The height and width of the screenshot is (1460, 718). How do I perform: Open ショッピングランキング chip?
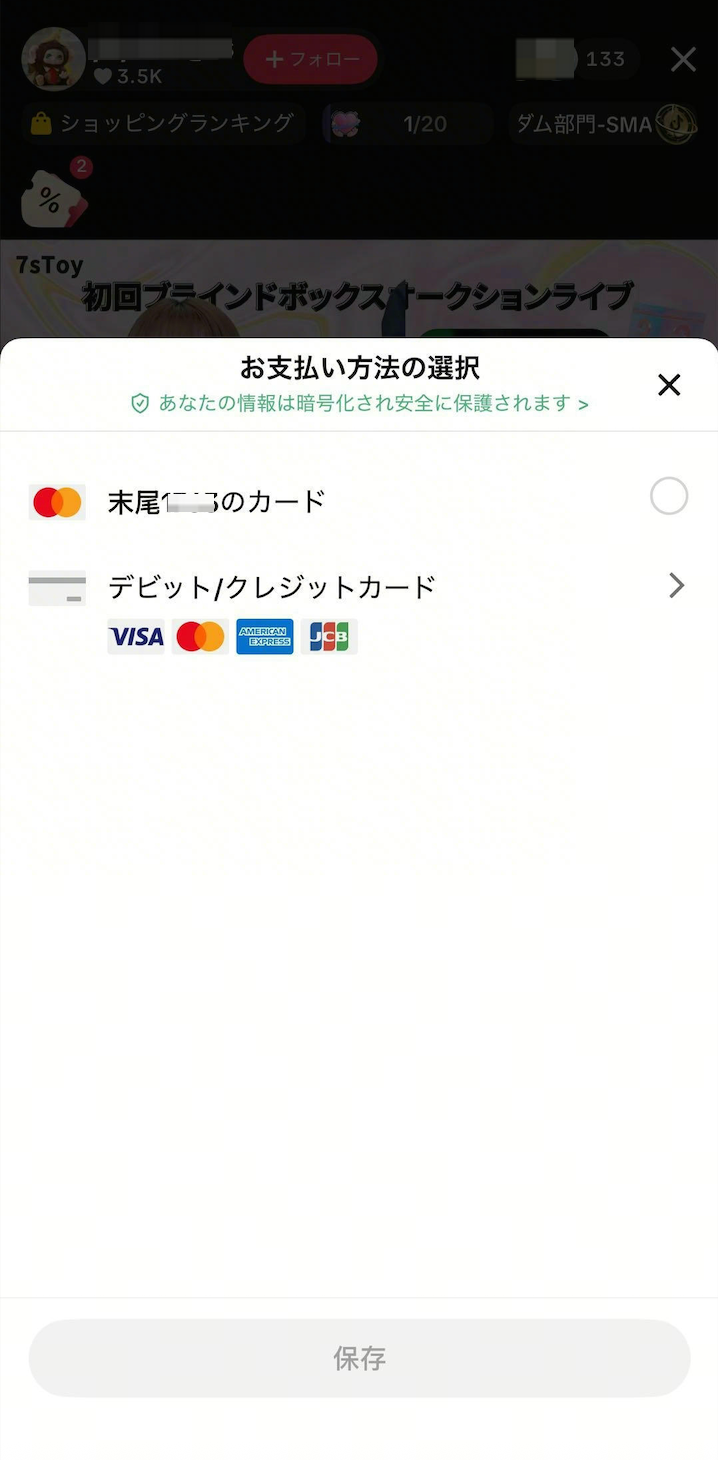pyautogui.click(x=162, y=124)
